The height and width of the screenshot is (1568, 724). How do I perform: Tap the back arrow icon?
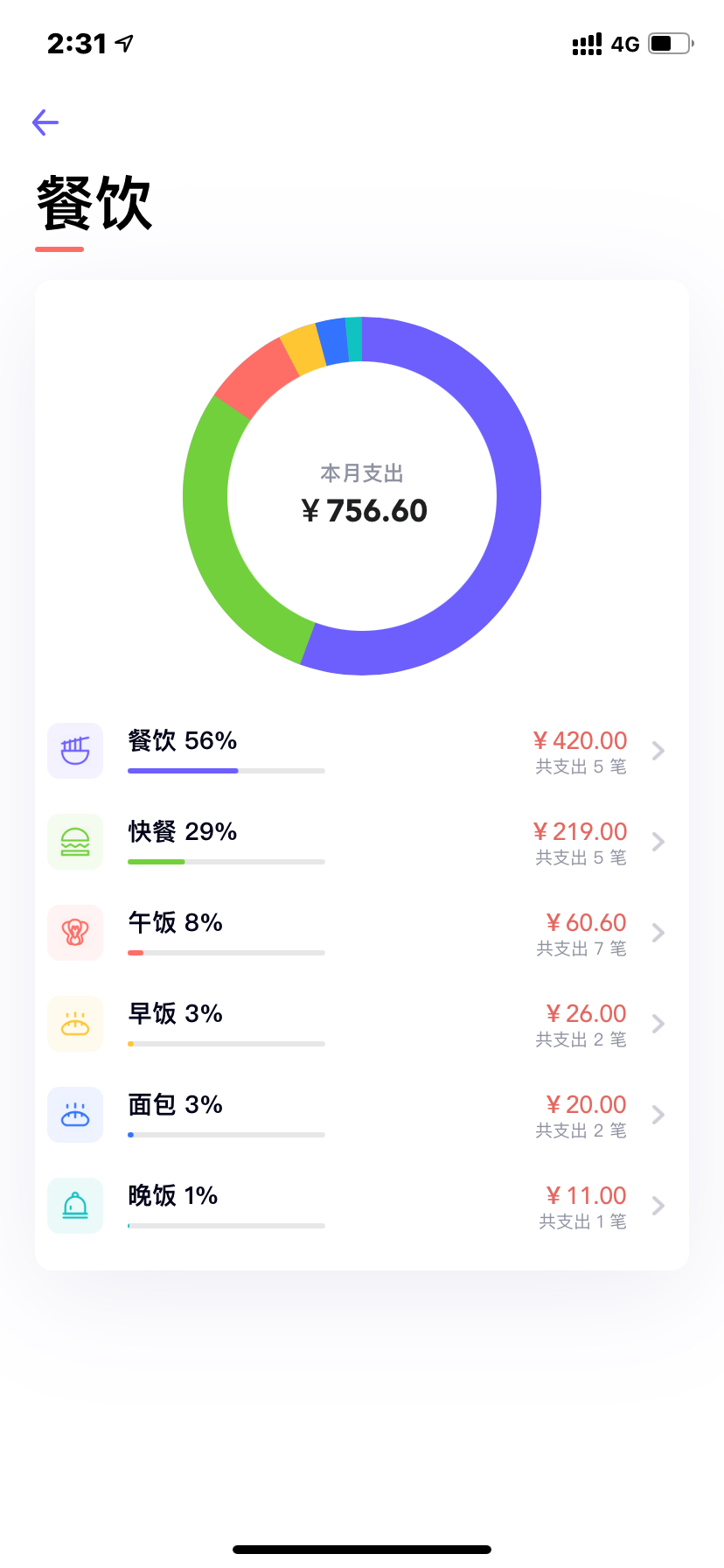45,122
